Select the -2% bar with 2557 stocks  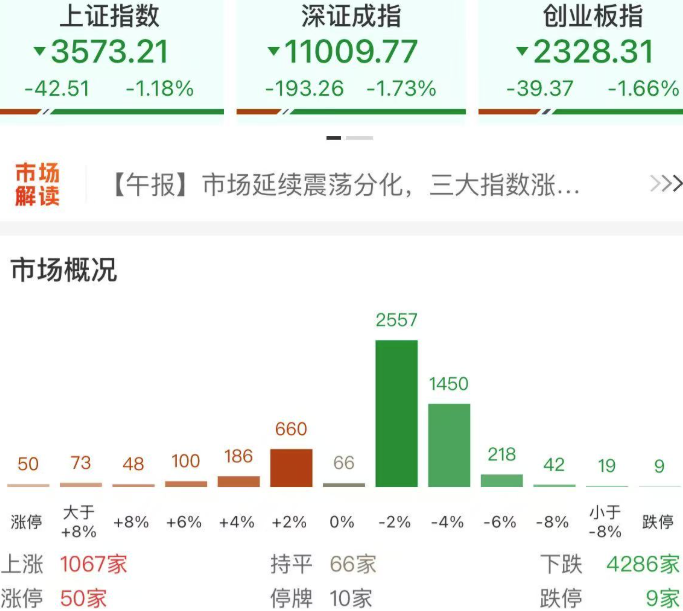click(396, 413)
